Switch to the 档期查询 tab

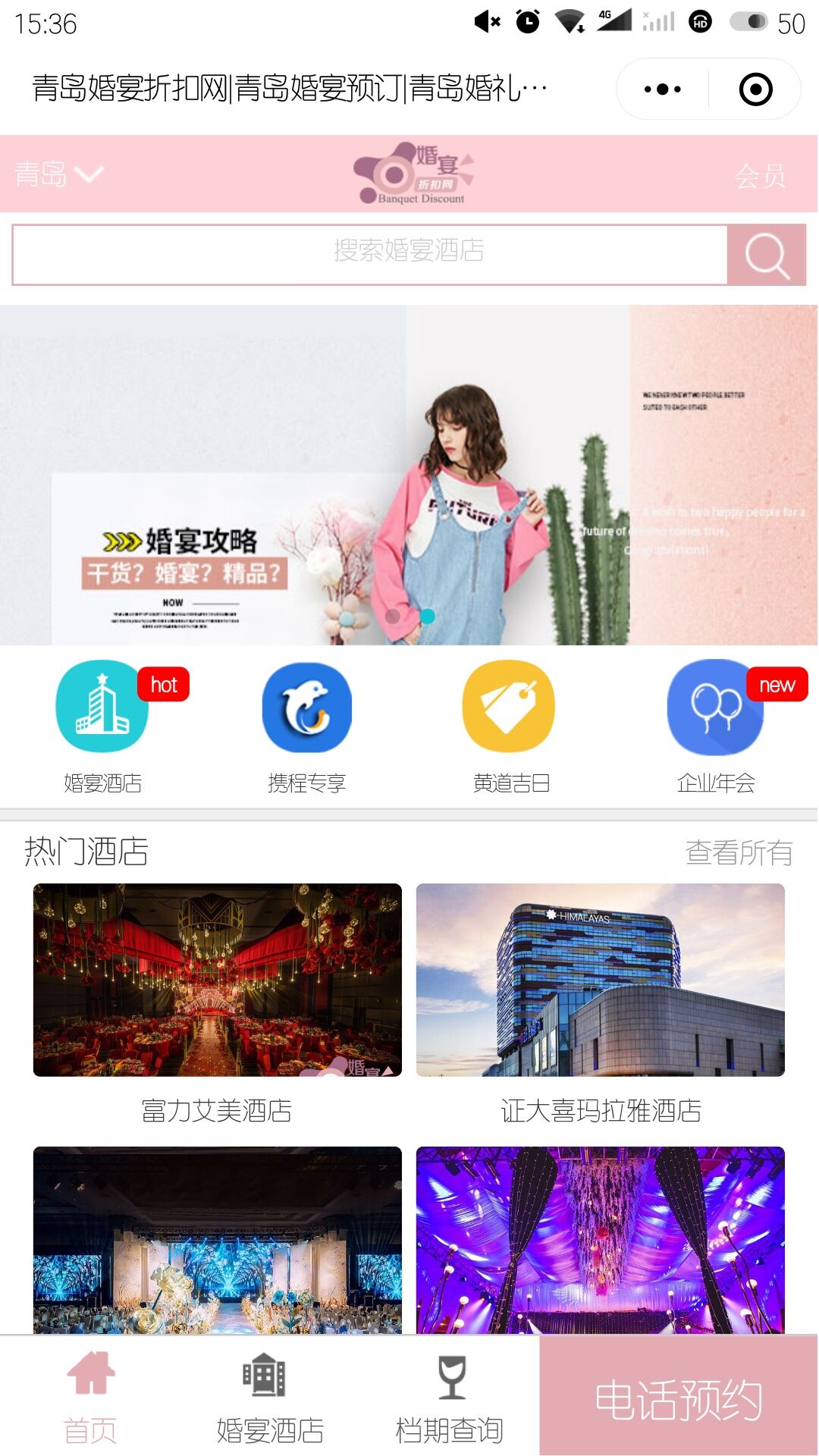tap(450, 1397)
